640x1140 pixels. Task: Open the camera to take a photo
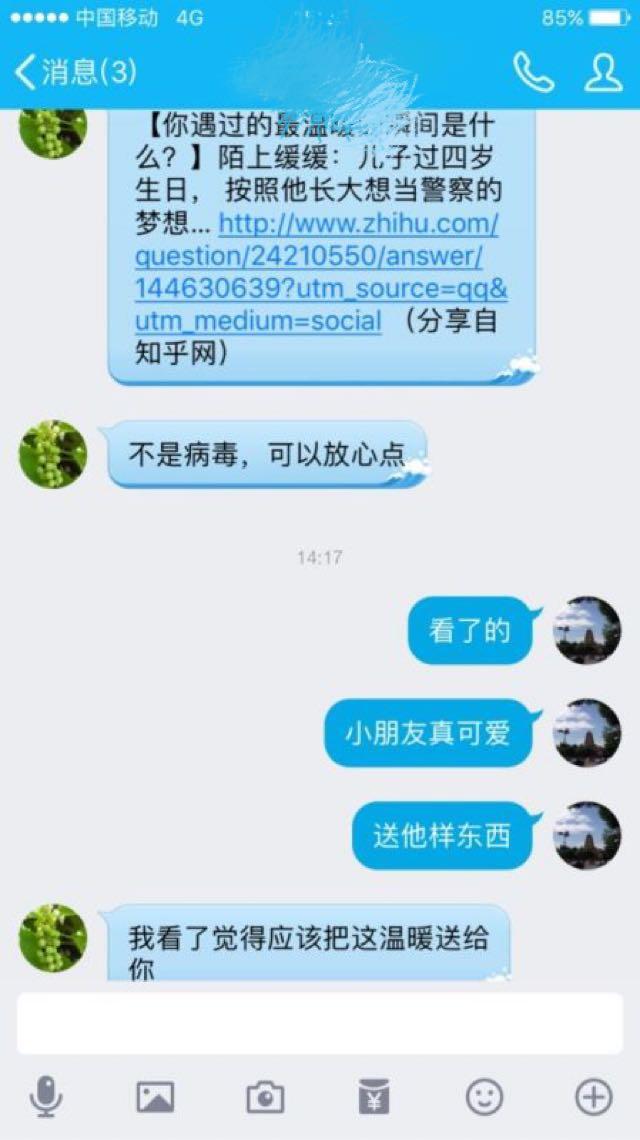265,1098
